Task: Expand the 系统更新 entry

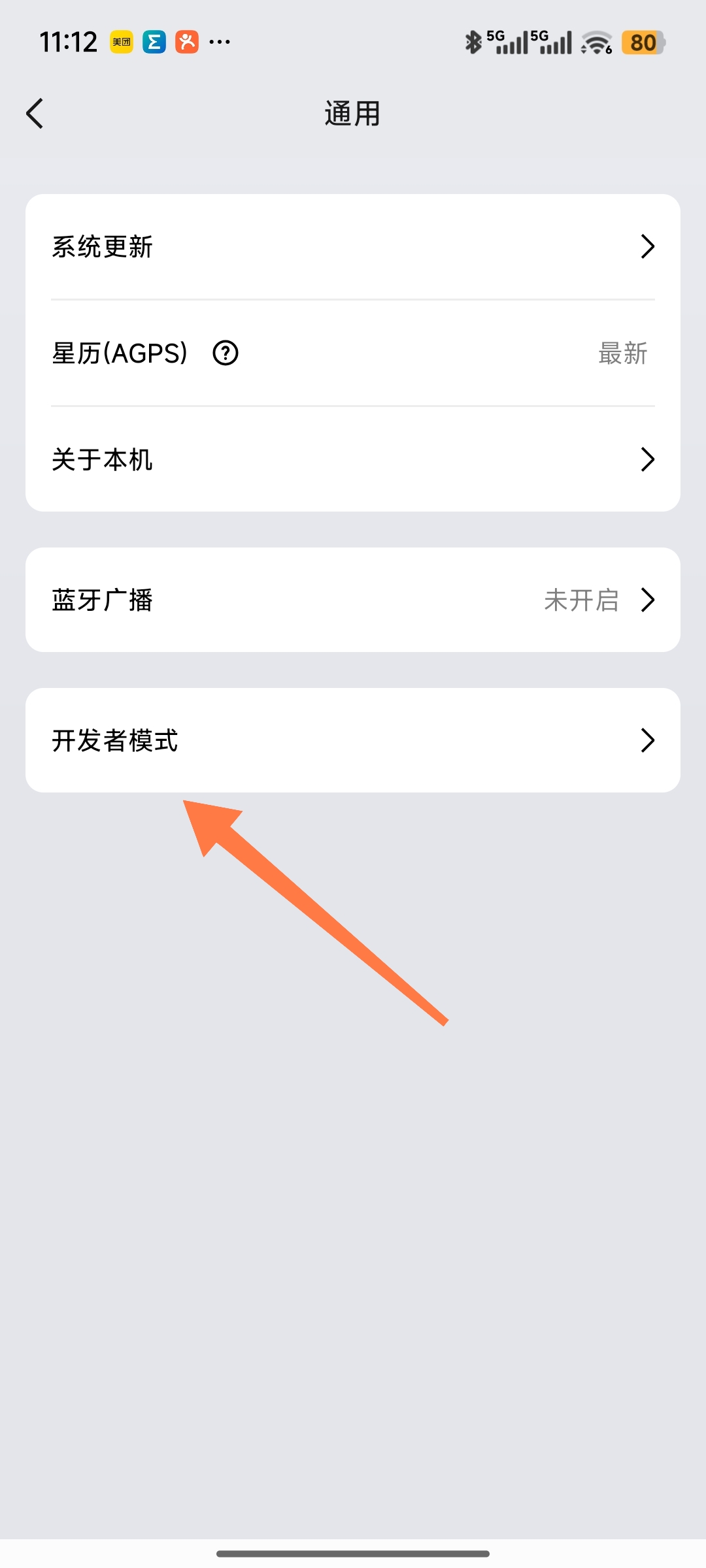Action: 647,246
